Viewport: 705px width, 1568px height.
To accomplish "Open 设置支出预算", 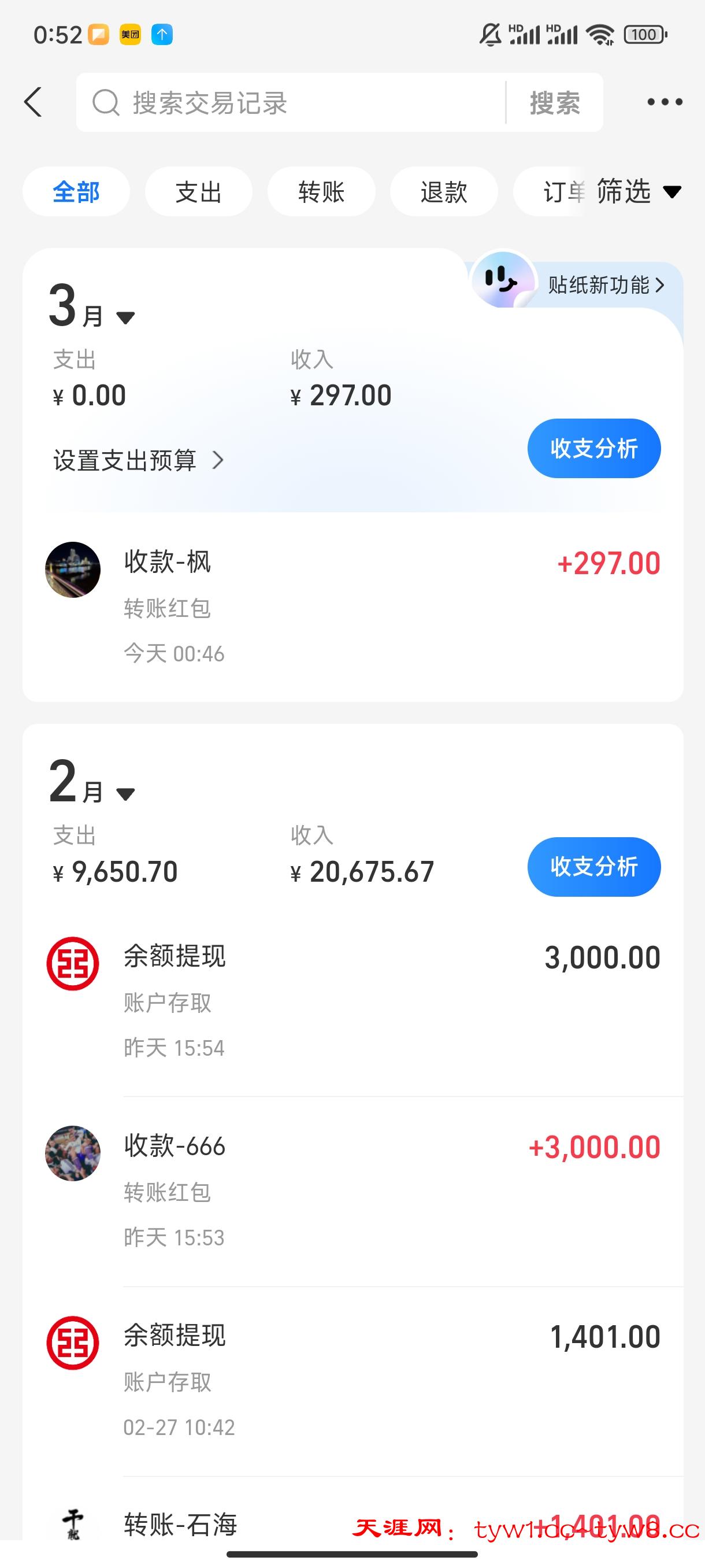I will [139, 460].
